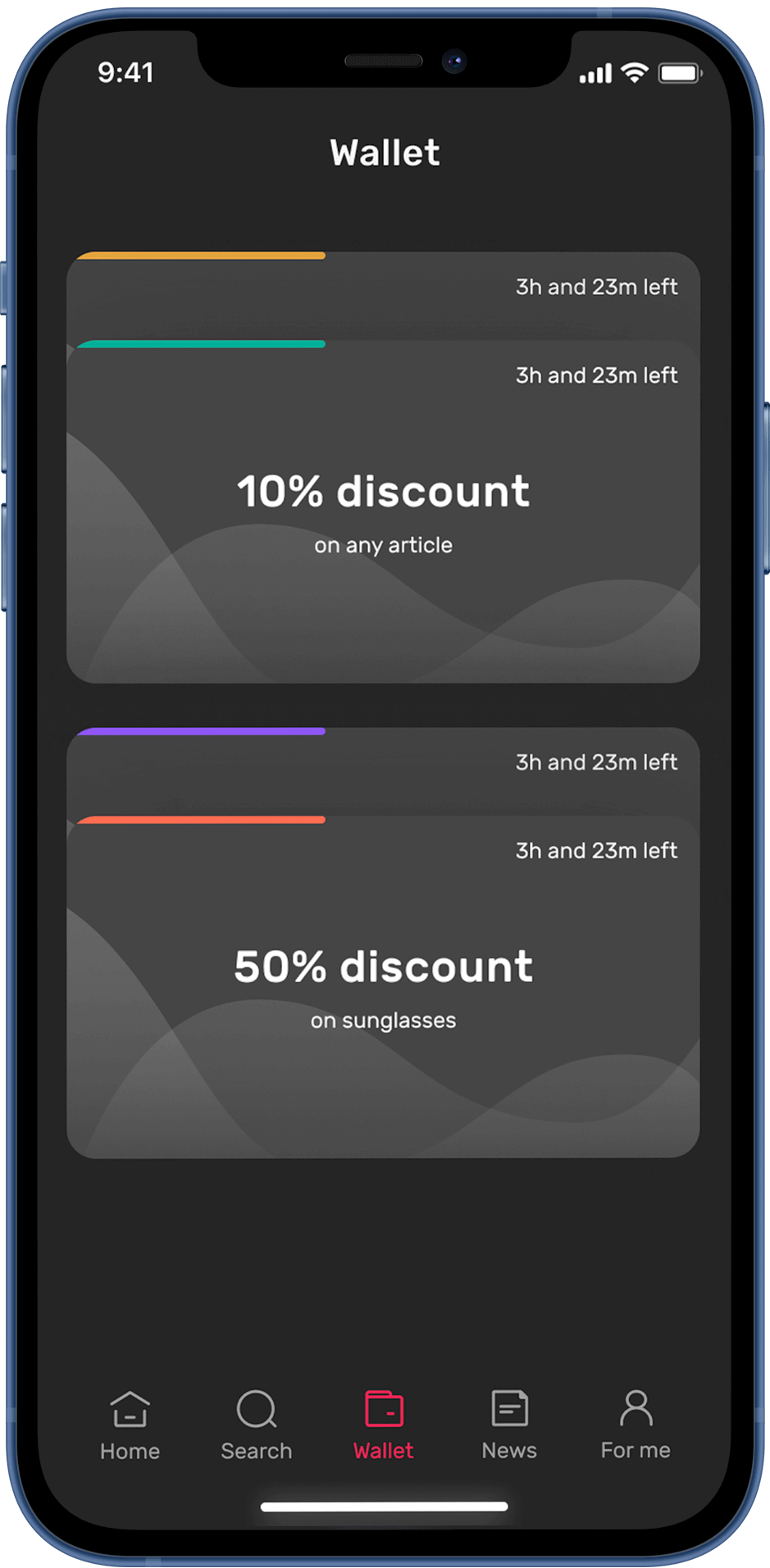Screen dimensions: 770x1568
Task: Switch to the Home tab
Action: tap(130, 1425)
